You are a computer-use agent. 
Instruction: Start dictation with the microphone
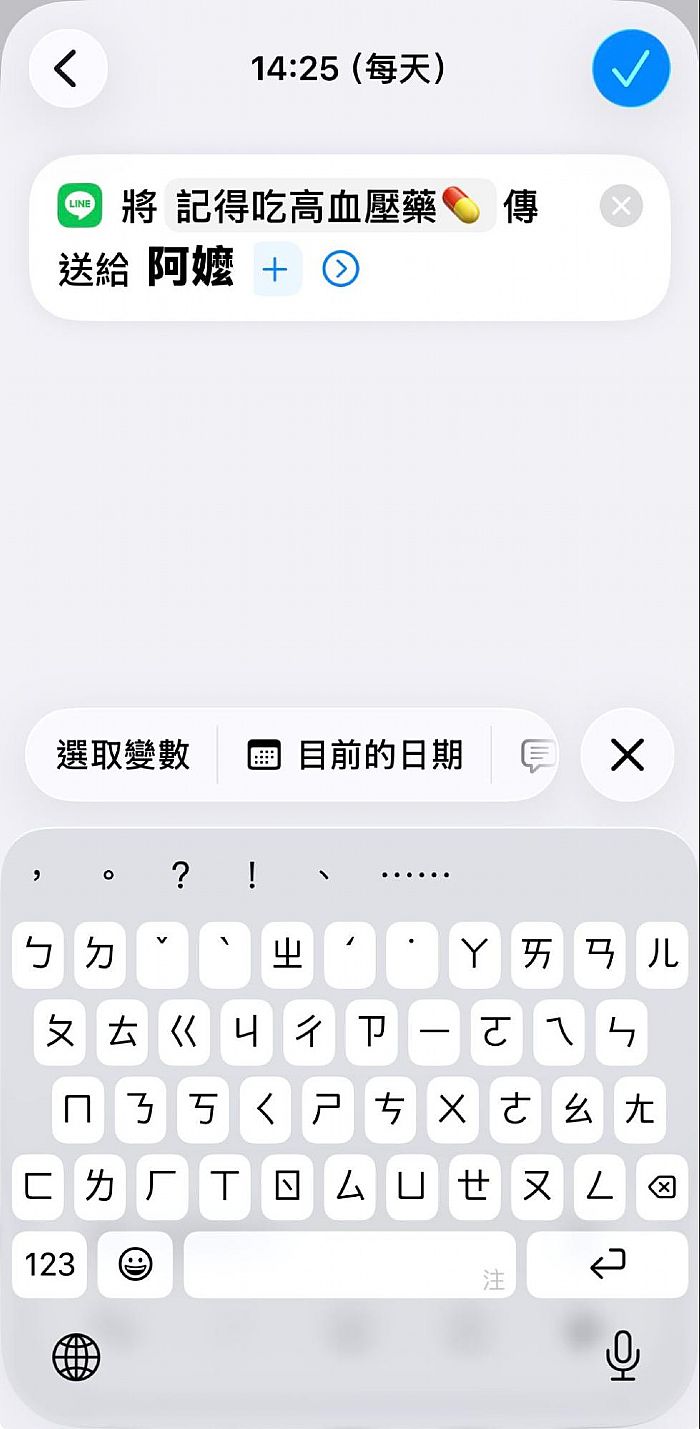(623, 1357)
